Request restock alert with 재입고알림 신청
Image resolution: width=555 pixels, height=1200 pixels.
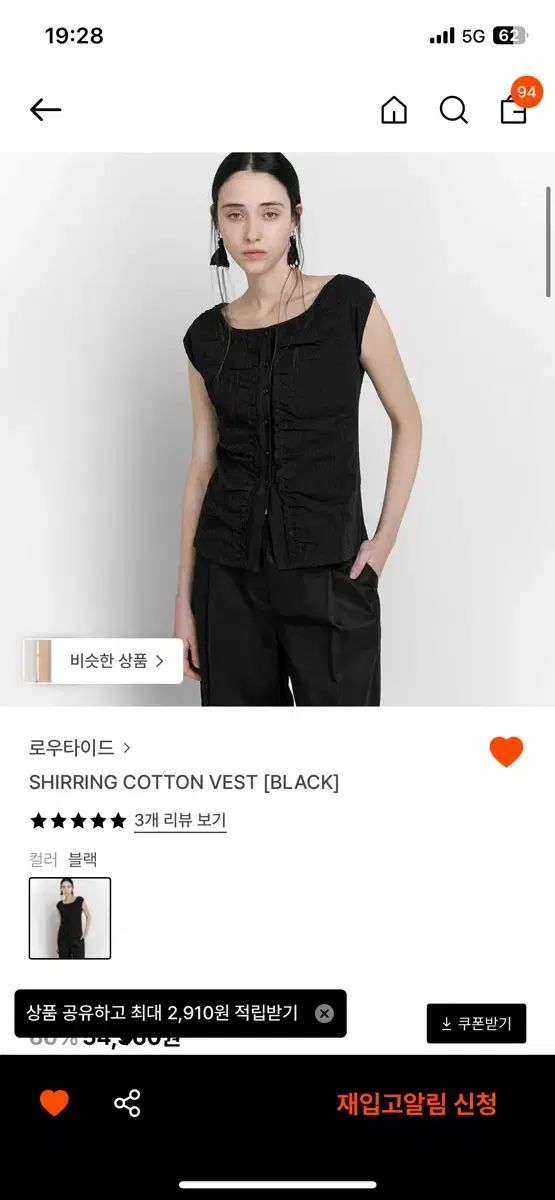pos(417,1104)
